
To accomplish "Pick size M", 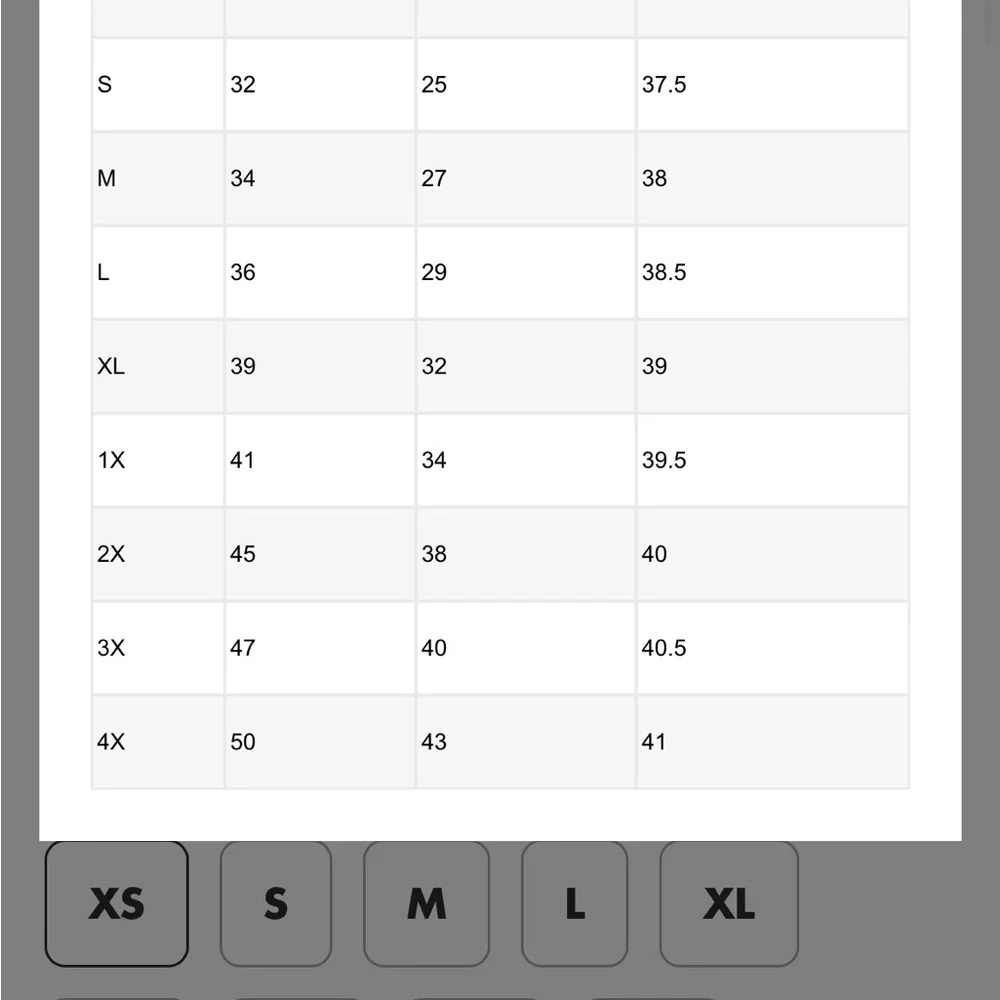I will point(426,904).
